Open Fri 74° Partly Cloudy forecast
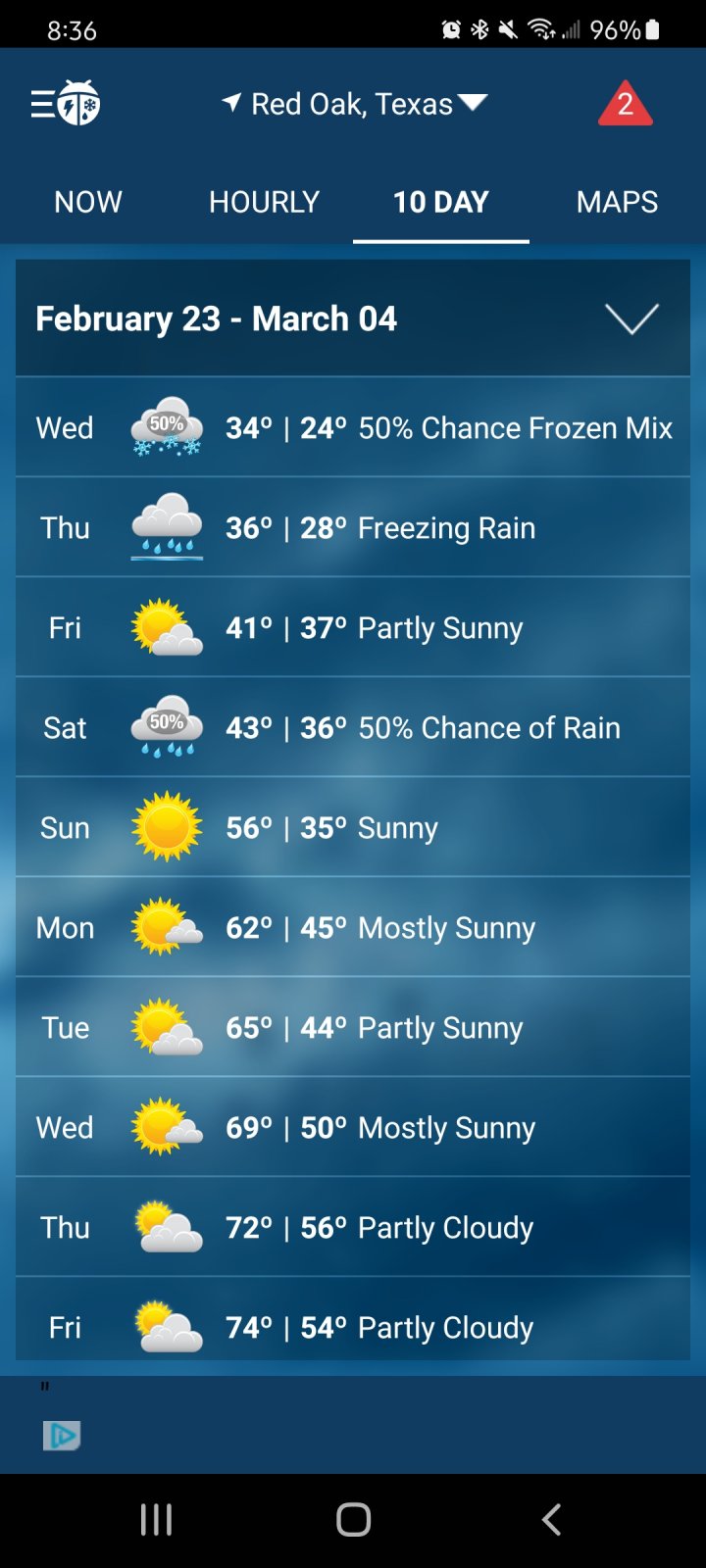Viewport: 706px width, 1568px height. (353, 1319)
